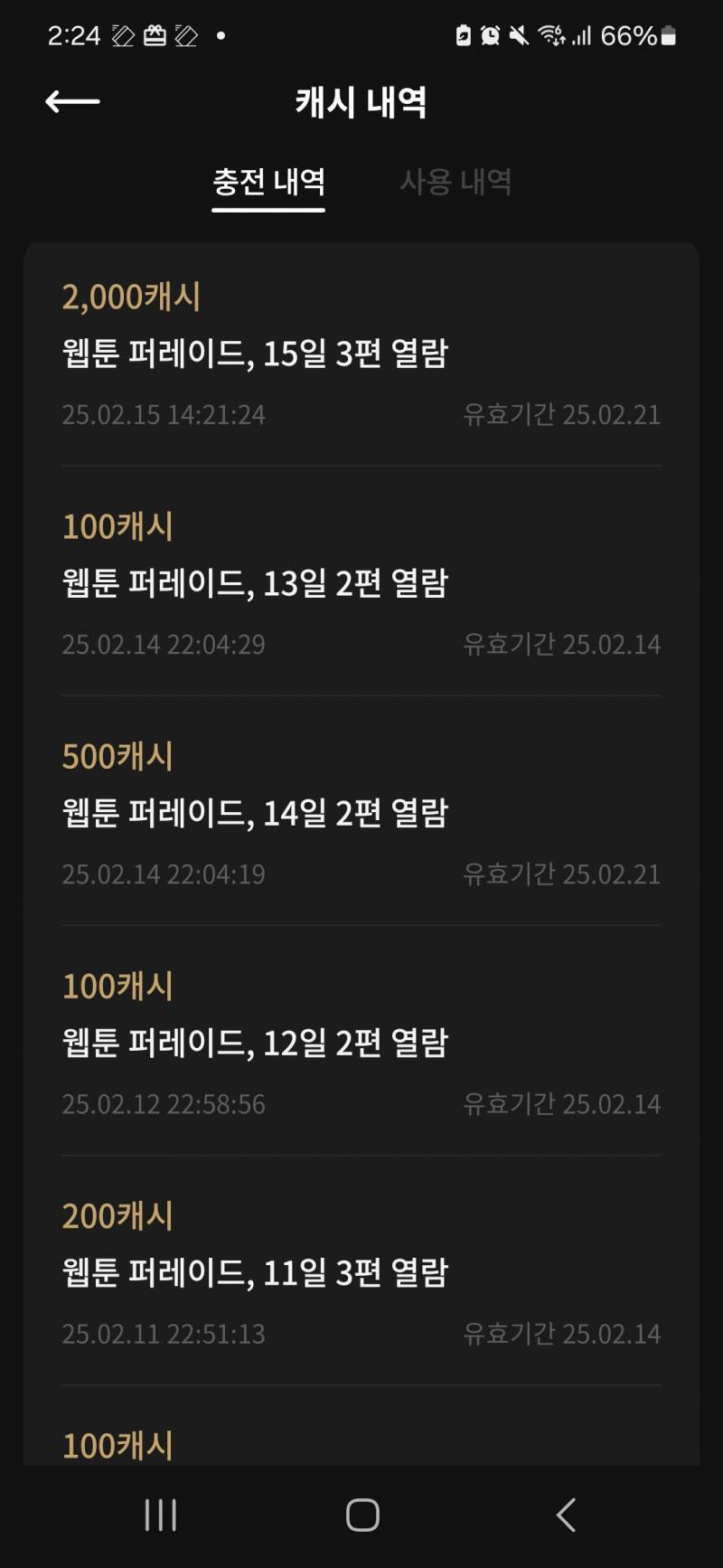Image resolution: width=723 pixels, height=1568 pixels.
Task: Tap the 캐시 내역 screen title
Action: 361,103
